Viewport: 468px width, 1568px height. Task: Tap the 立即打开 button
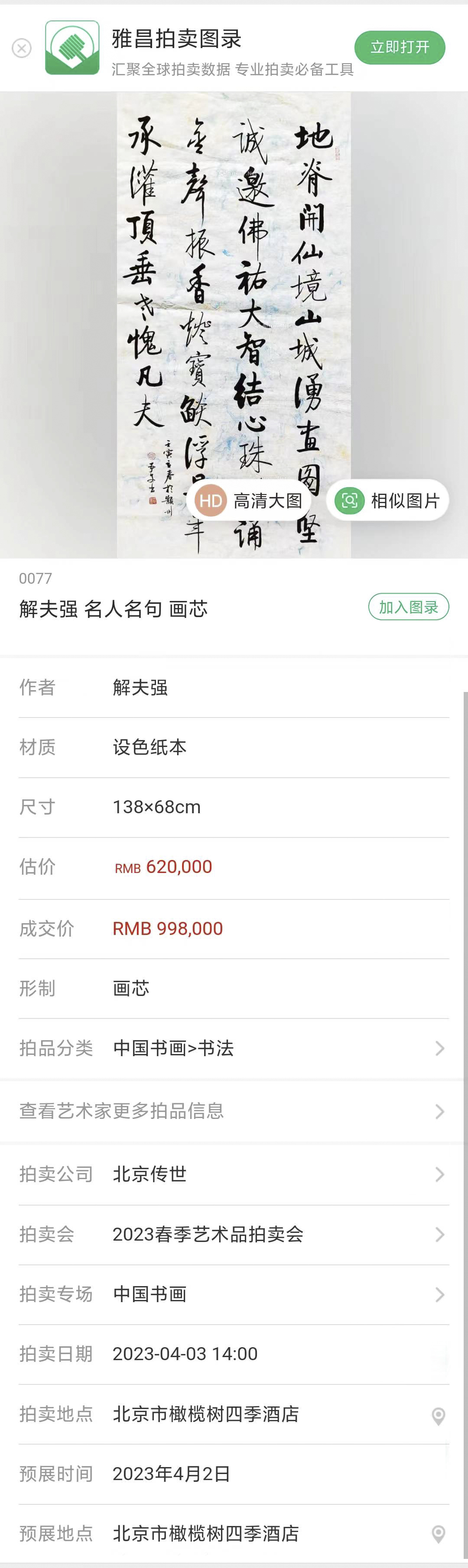tap(400, 48)
